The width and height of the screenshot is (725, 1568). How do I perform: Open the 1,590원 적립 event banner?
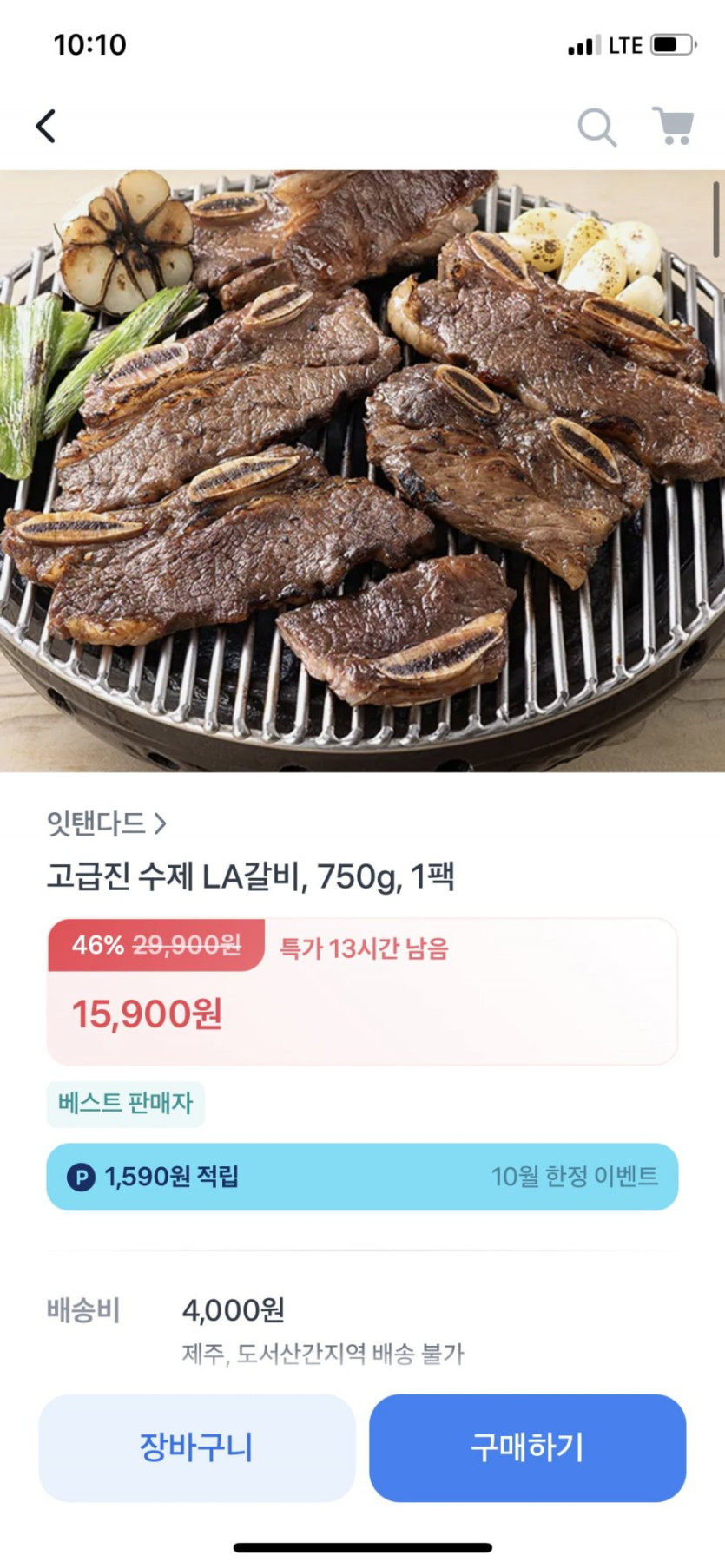pyautogui.click(x=362, y=1177)
